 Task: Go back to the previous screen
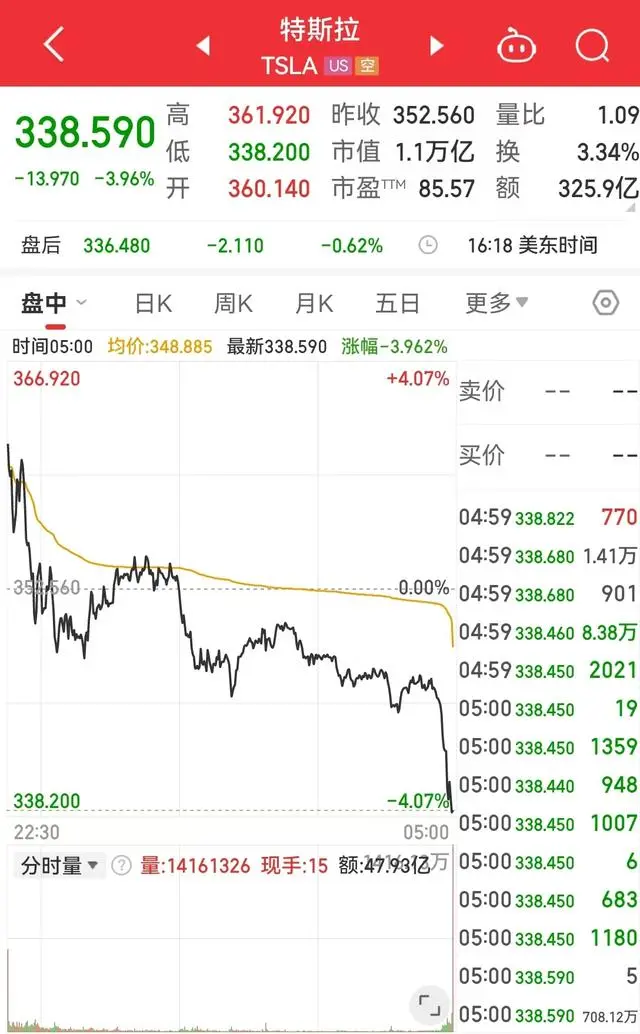coord(54,44)
